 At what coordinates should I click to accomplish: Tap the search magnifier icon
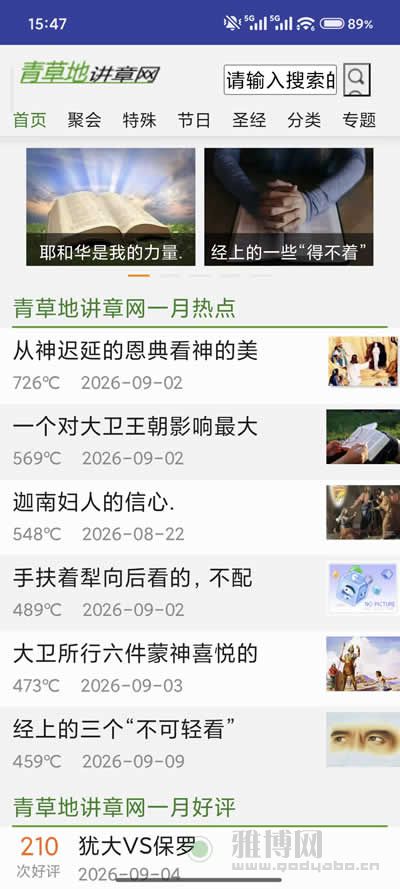(357, 79)
